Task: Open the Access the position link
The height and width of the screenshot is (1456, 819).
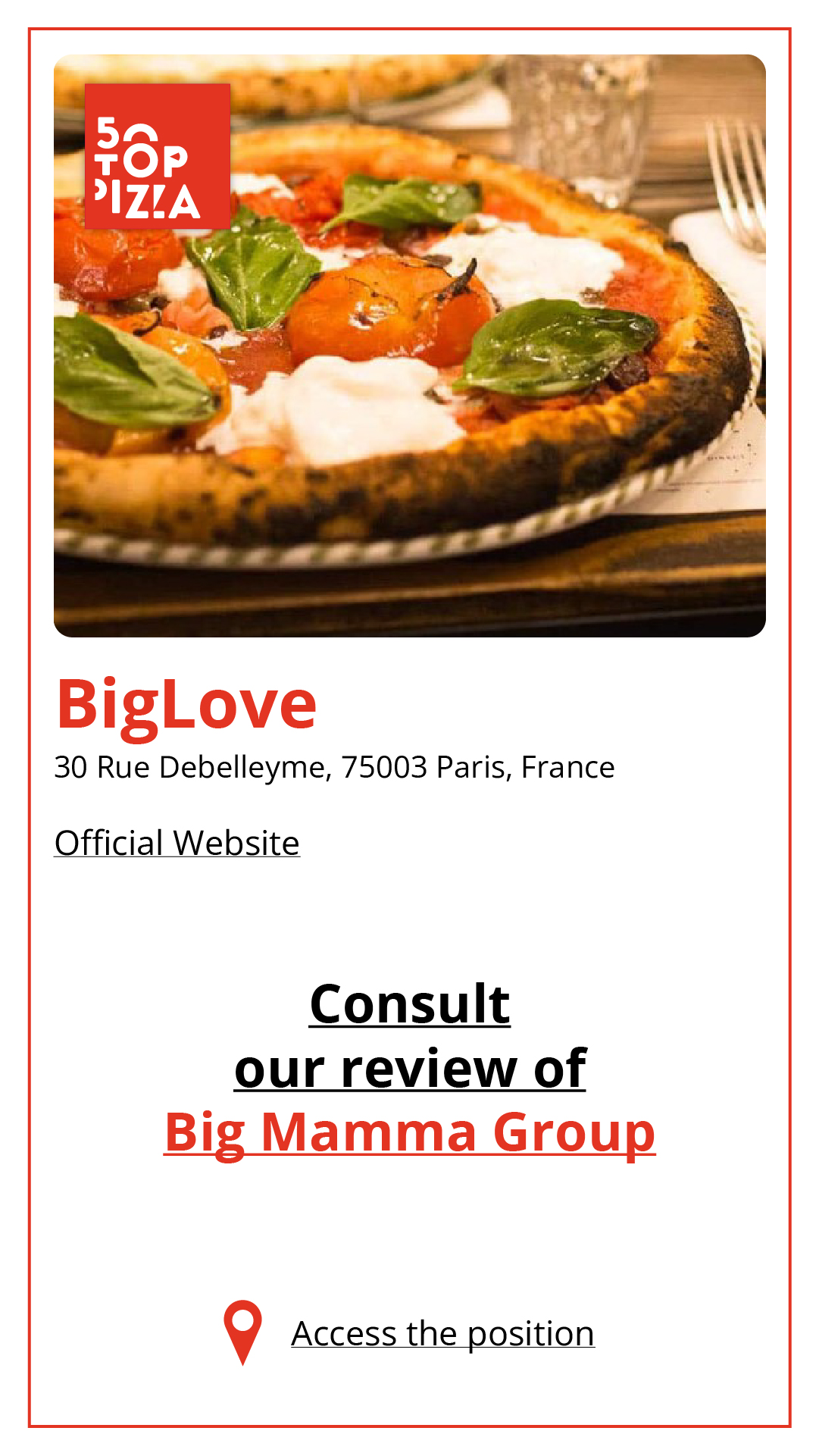Action: tap(442, 1333)
